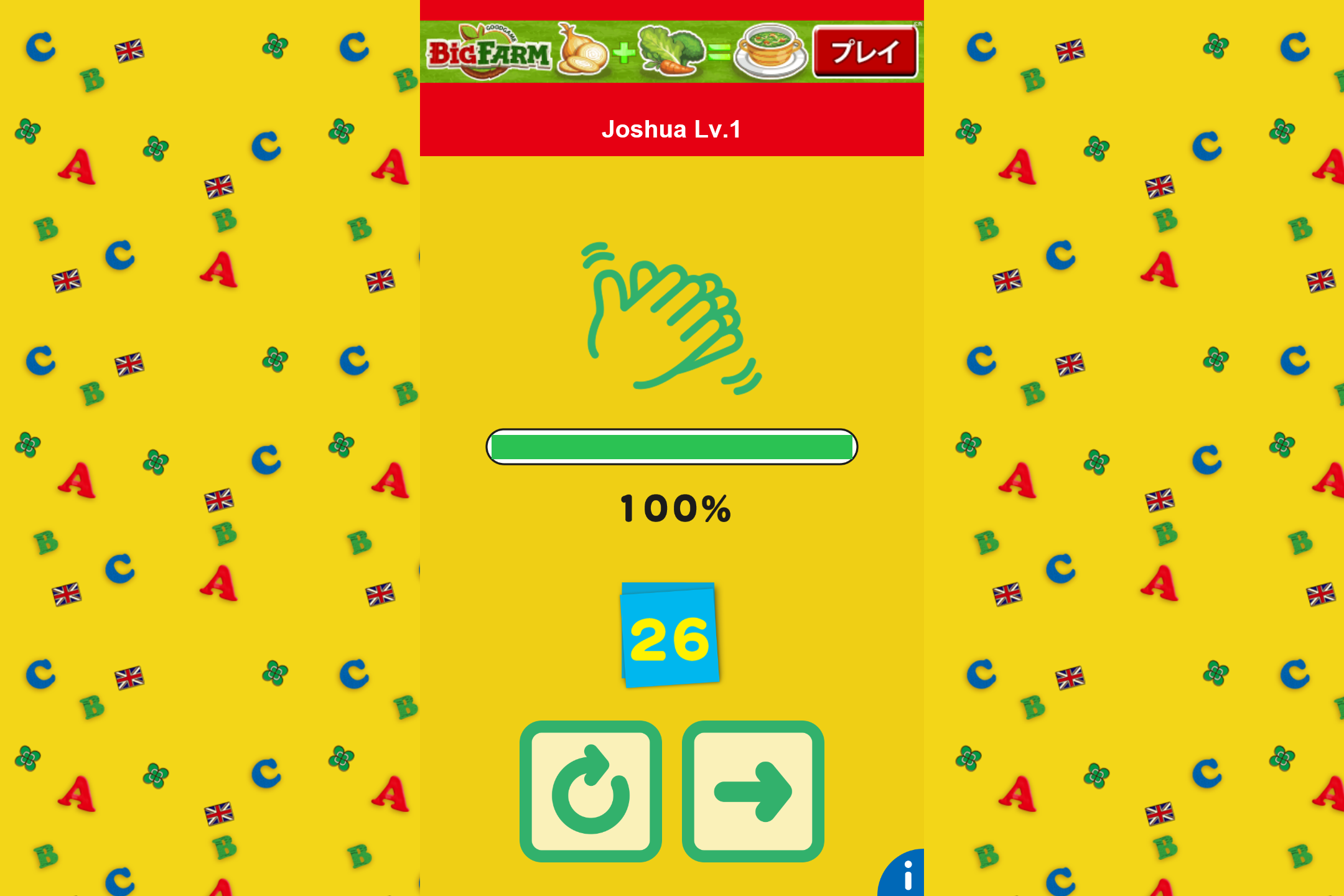Screen dimensions: 1344x896
Task: Open the blue info icon
Action: [x=906, y=876]
